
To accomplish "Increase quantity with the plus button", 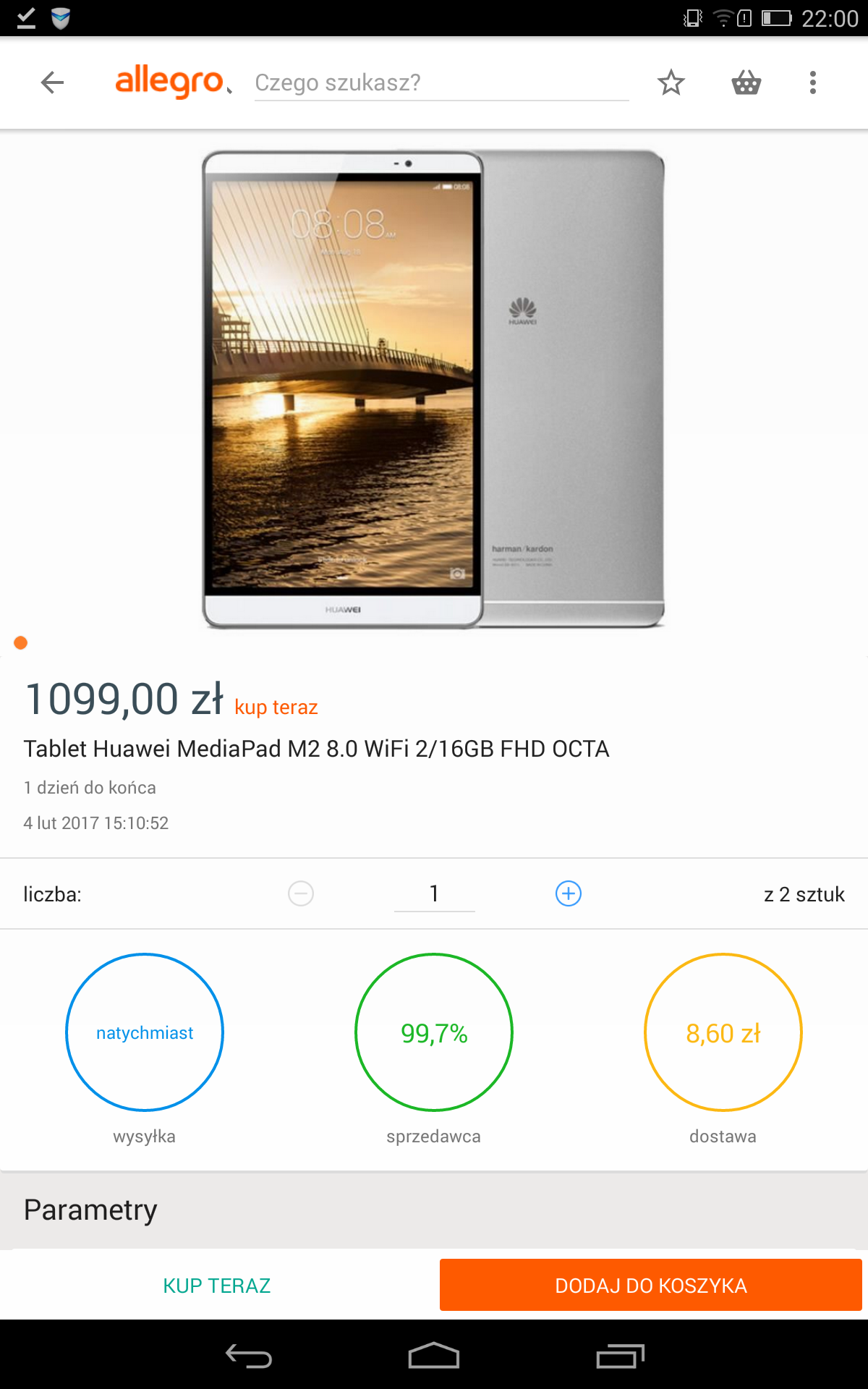I will coord(569,893).
